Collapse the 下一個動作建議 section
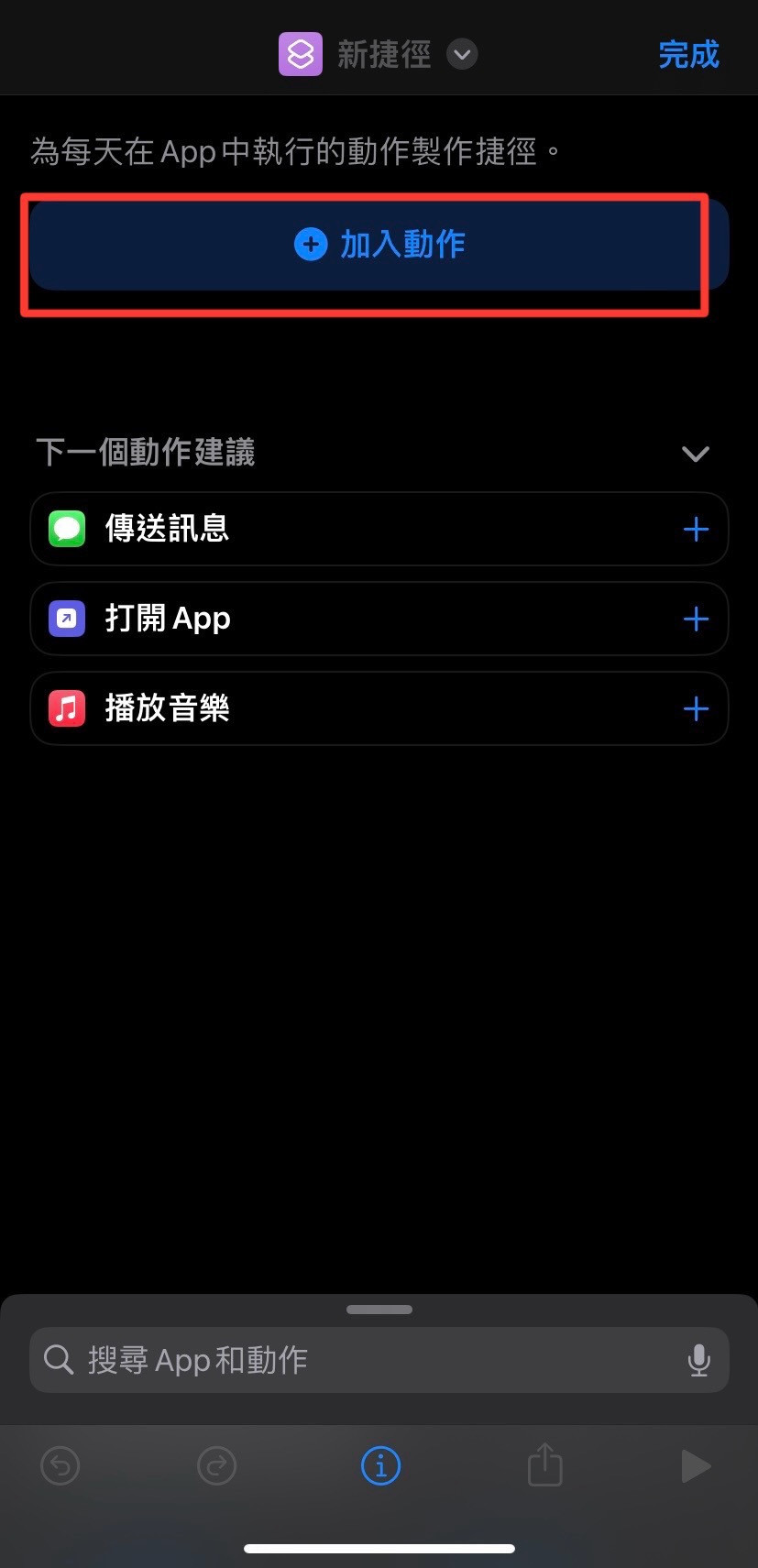Viewport: 758px width, 1568px height. 696,454
